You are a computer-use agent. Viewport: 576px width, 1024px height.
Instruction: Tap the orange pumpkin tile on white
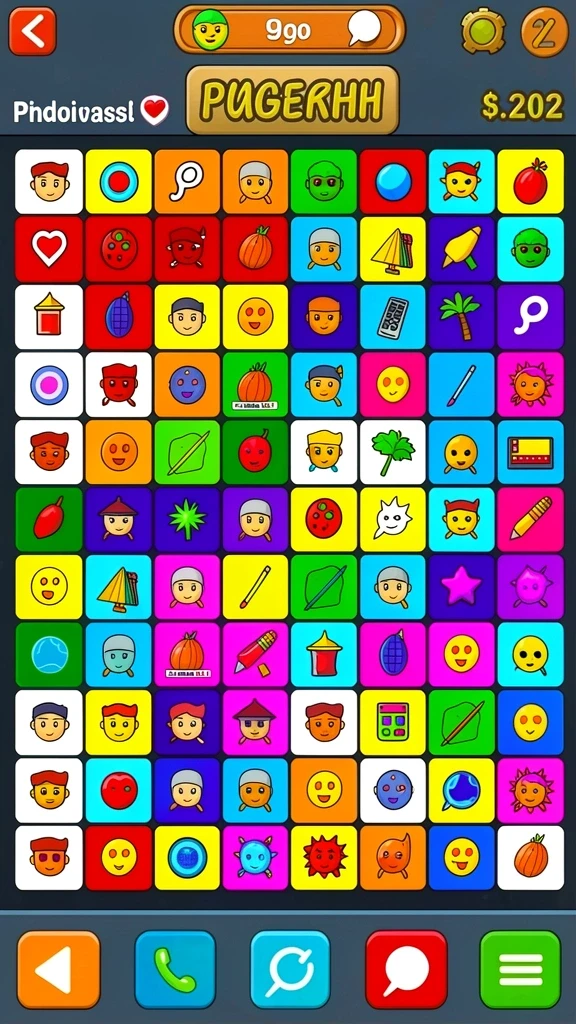(530, 857)
